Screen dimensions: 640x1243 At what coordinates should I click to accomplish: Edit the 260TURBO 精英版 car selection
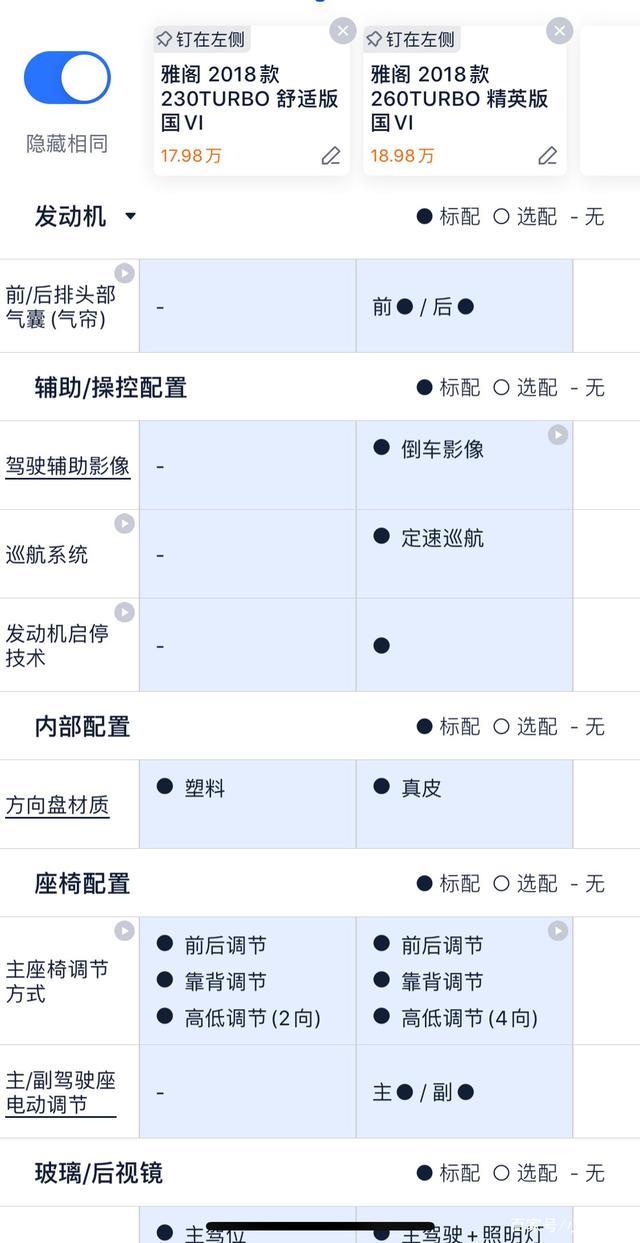point(548,156)
